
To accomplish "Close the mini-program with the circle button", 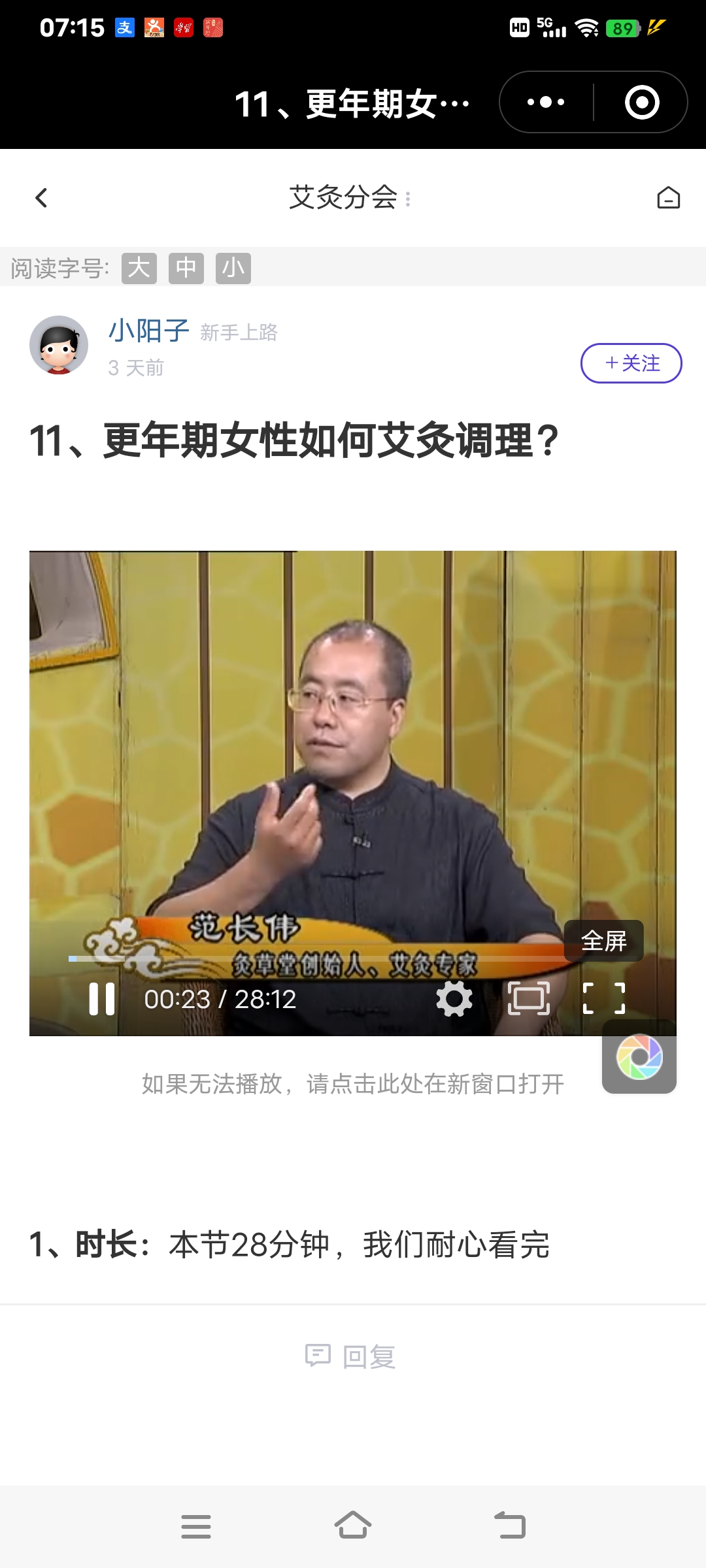I will [641, 103].
